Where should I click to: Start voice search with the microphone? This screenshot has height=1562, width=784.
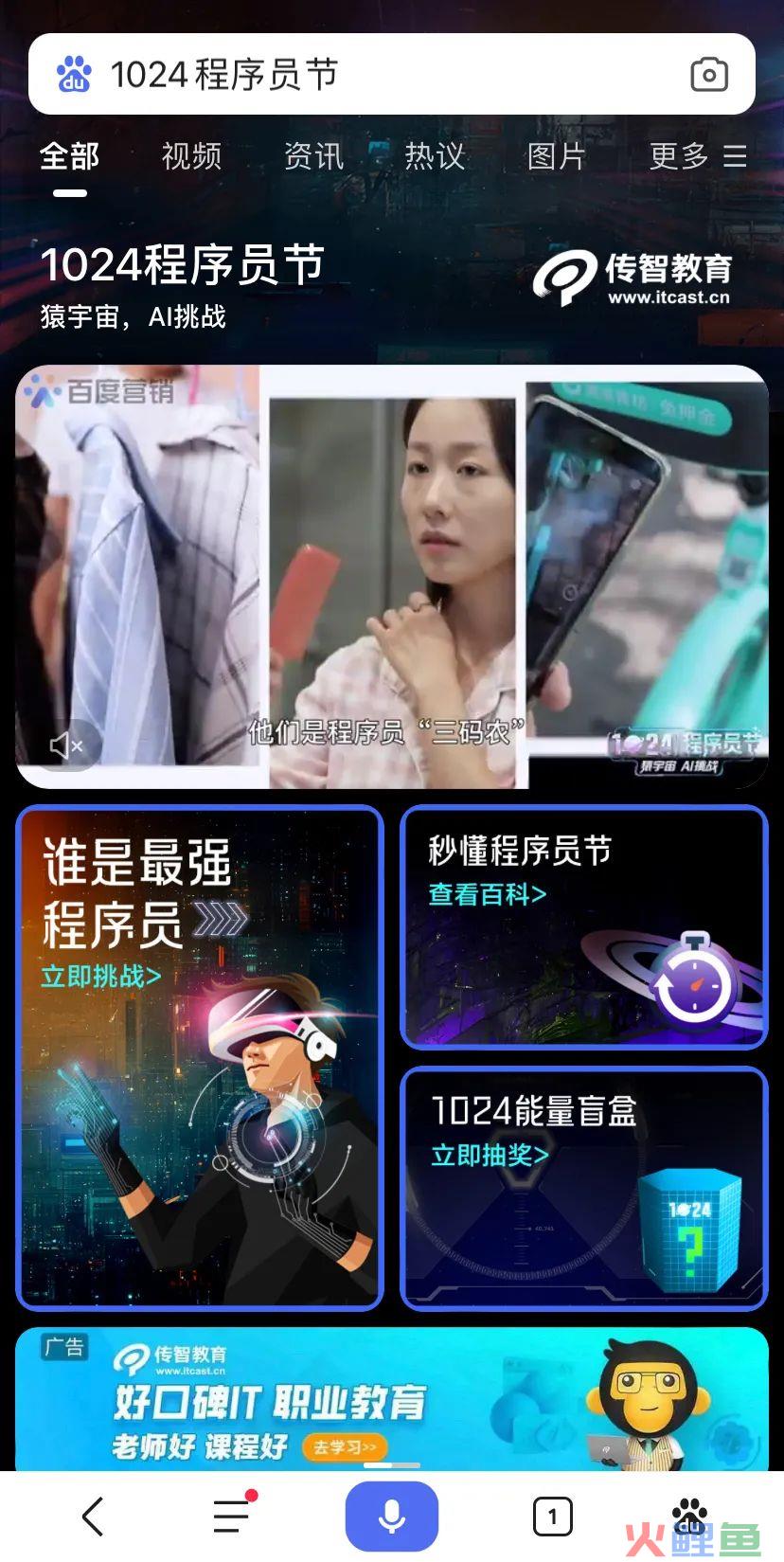click(391, 1517)
